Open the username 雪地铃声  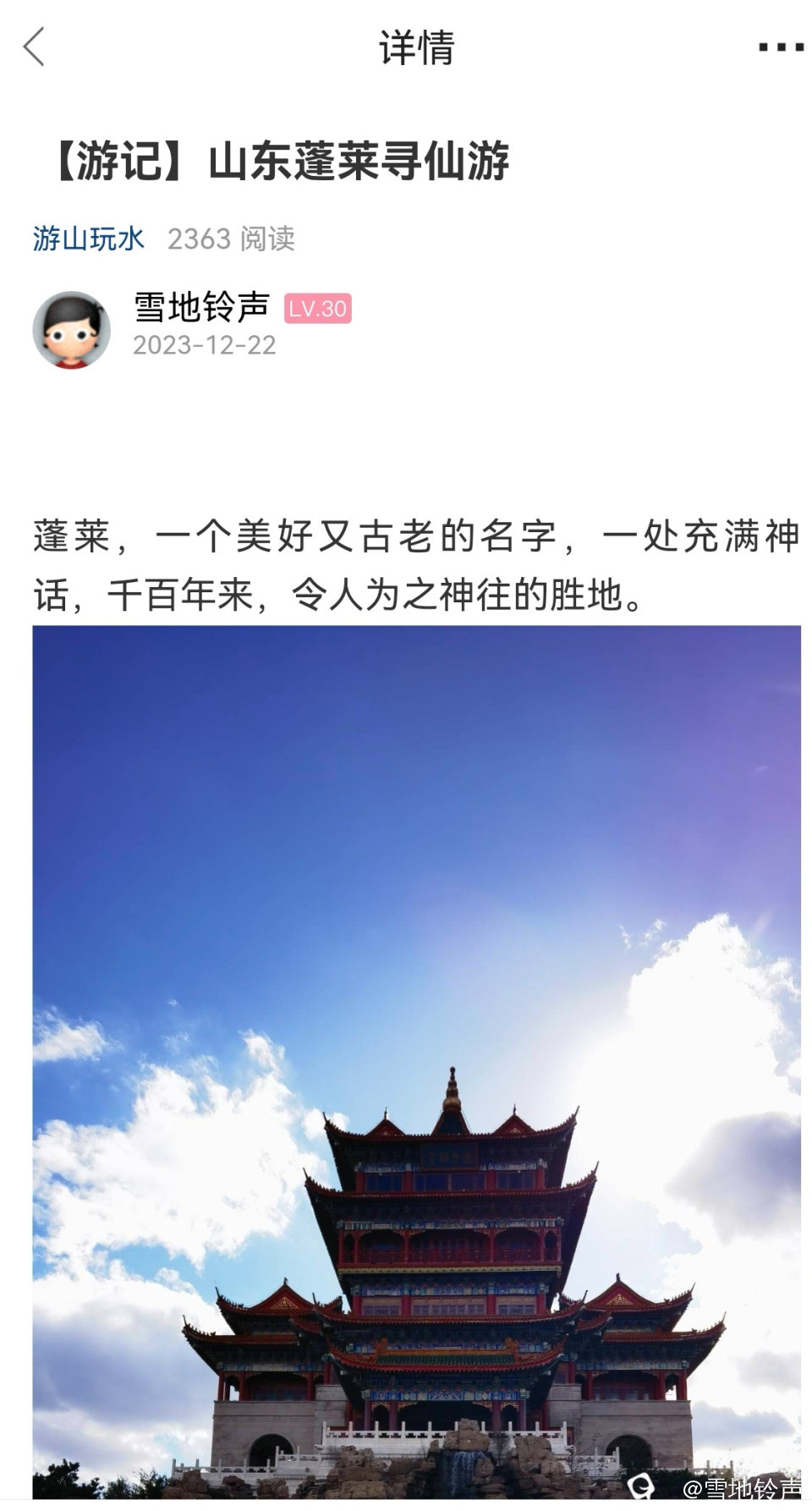click(201, 307)
